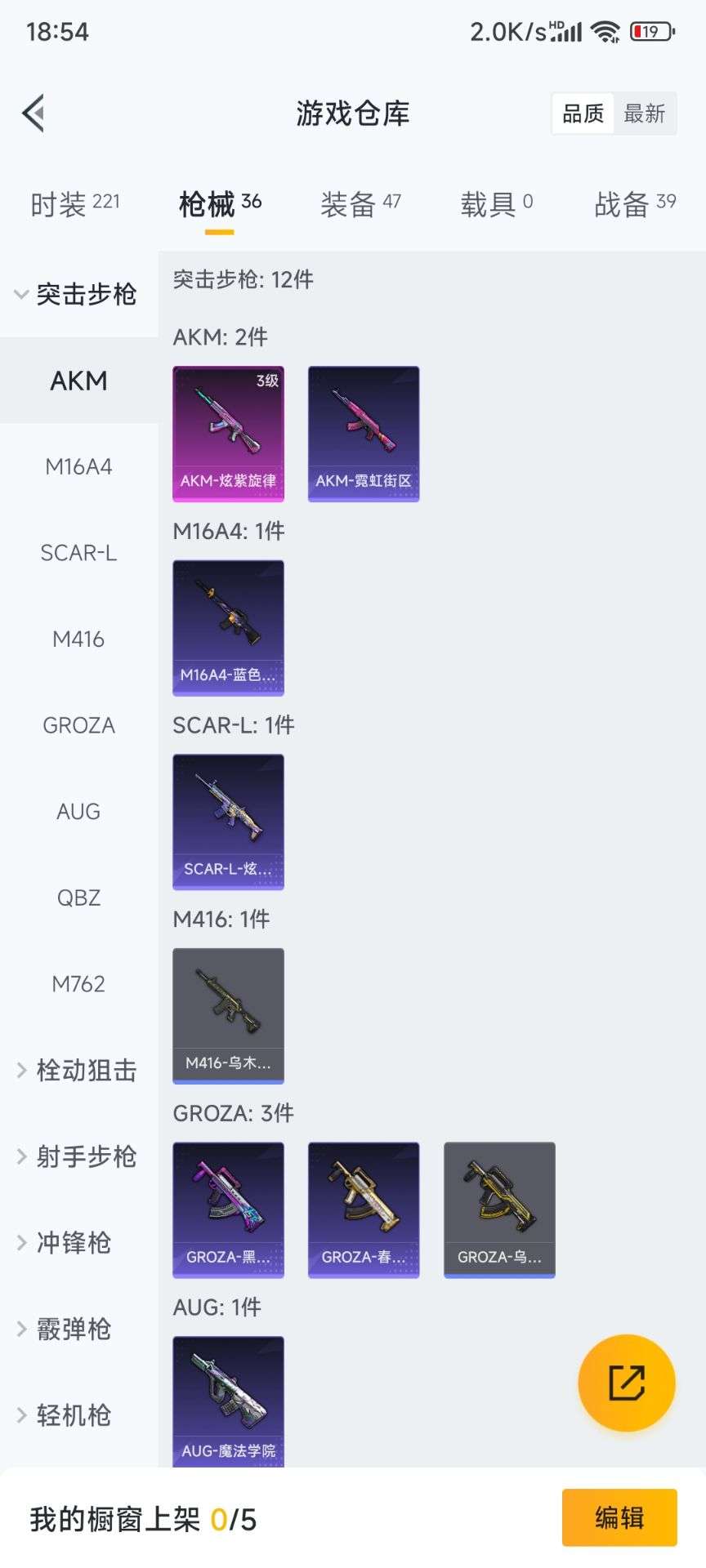
Task: Select M762 in the sidebar
Action: (78, 984)
